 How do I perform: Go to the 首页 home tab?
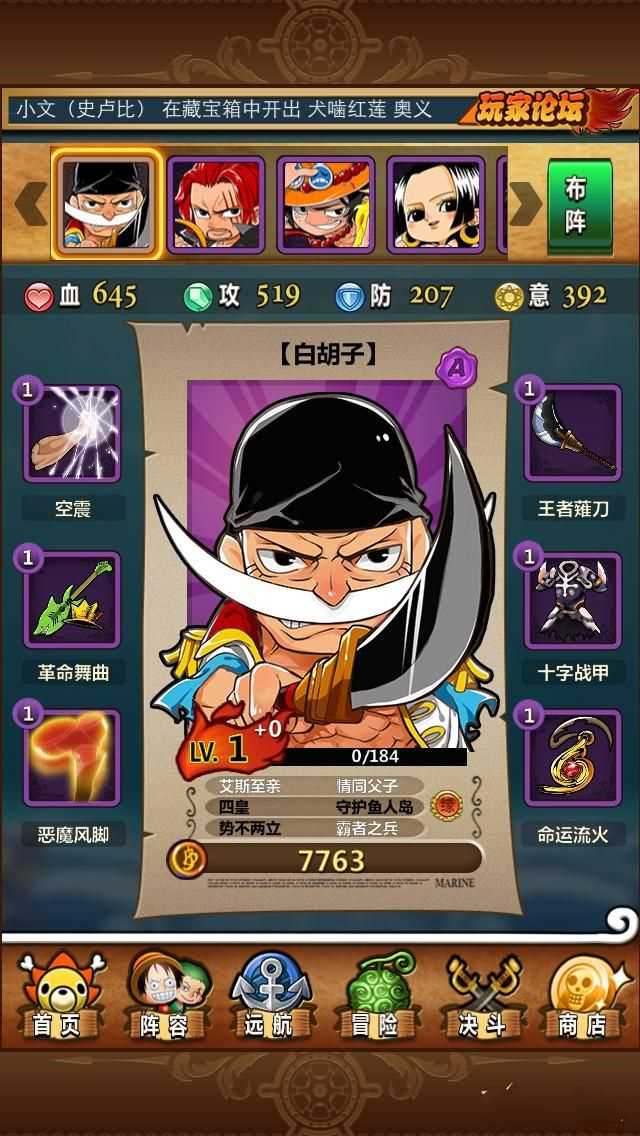click(x=57, y=997)
